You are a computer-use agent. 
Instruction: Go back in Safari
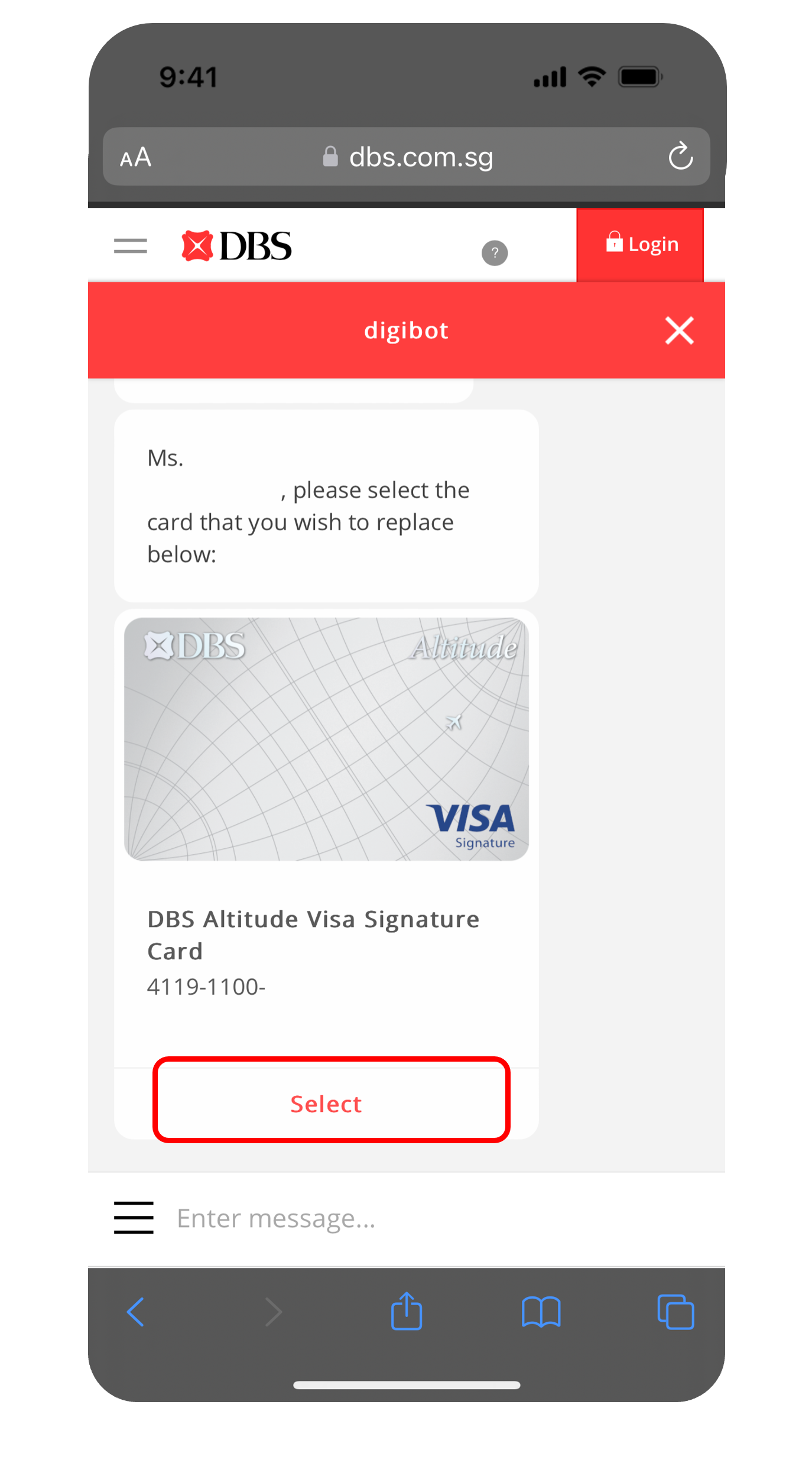click(136, 1312)
